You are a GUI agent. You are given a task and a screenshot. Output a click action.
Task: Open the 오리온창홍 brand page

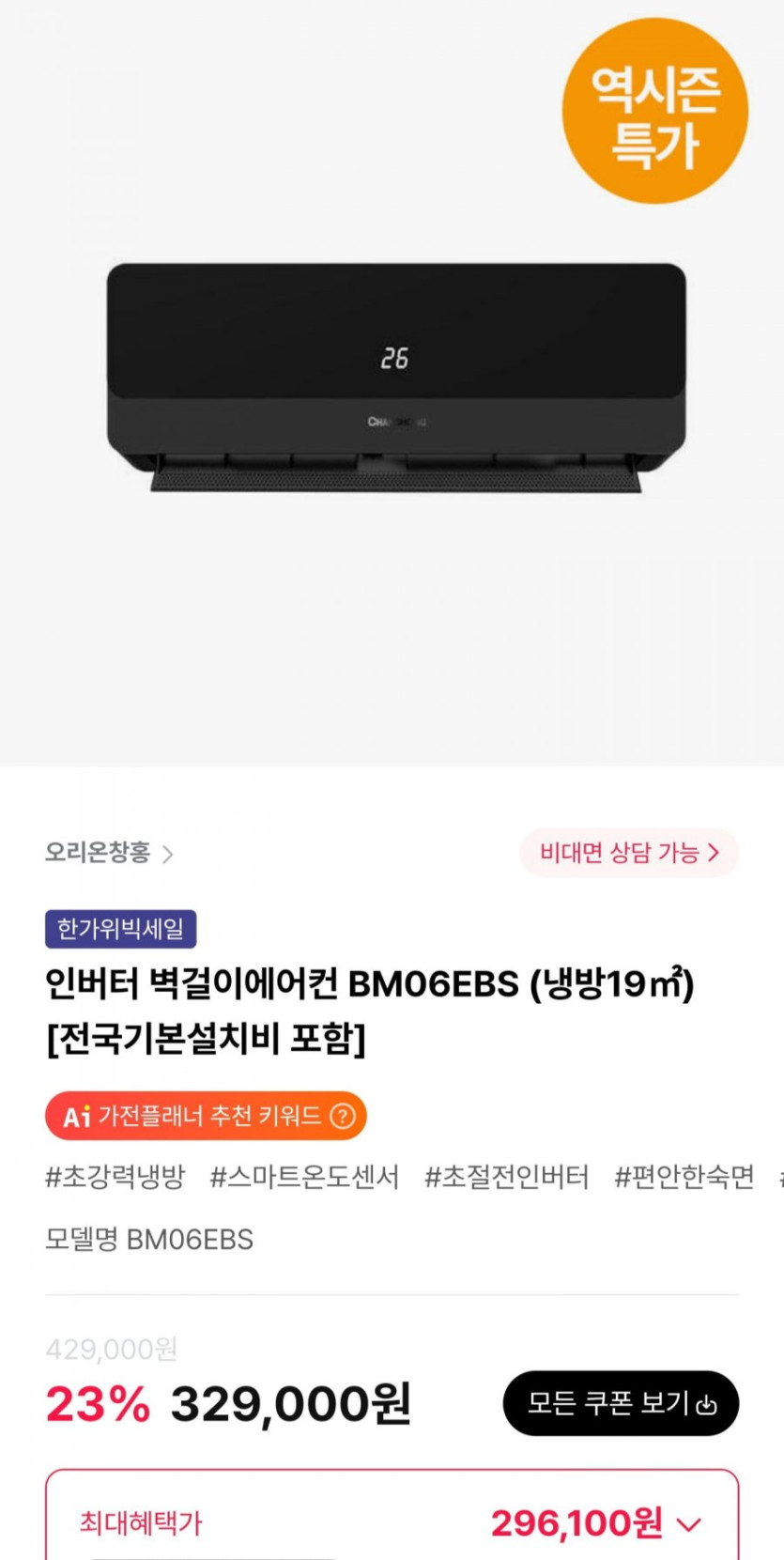pyautogui.click(x=109, y=853)
